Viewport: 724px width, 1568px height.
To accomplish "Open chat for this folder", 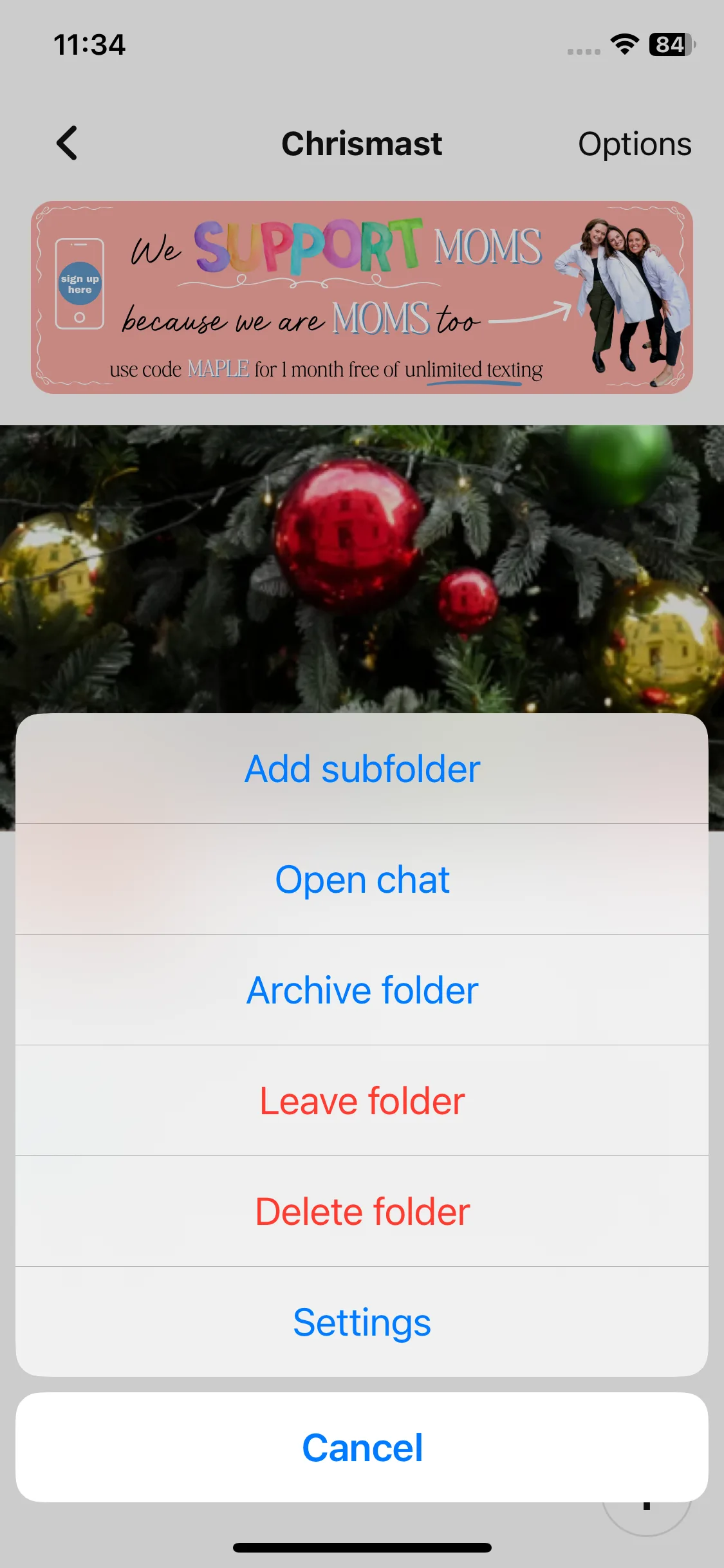I will (x=362, y=879).
